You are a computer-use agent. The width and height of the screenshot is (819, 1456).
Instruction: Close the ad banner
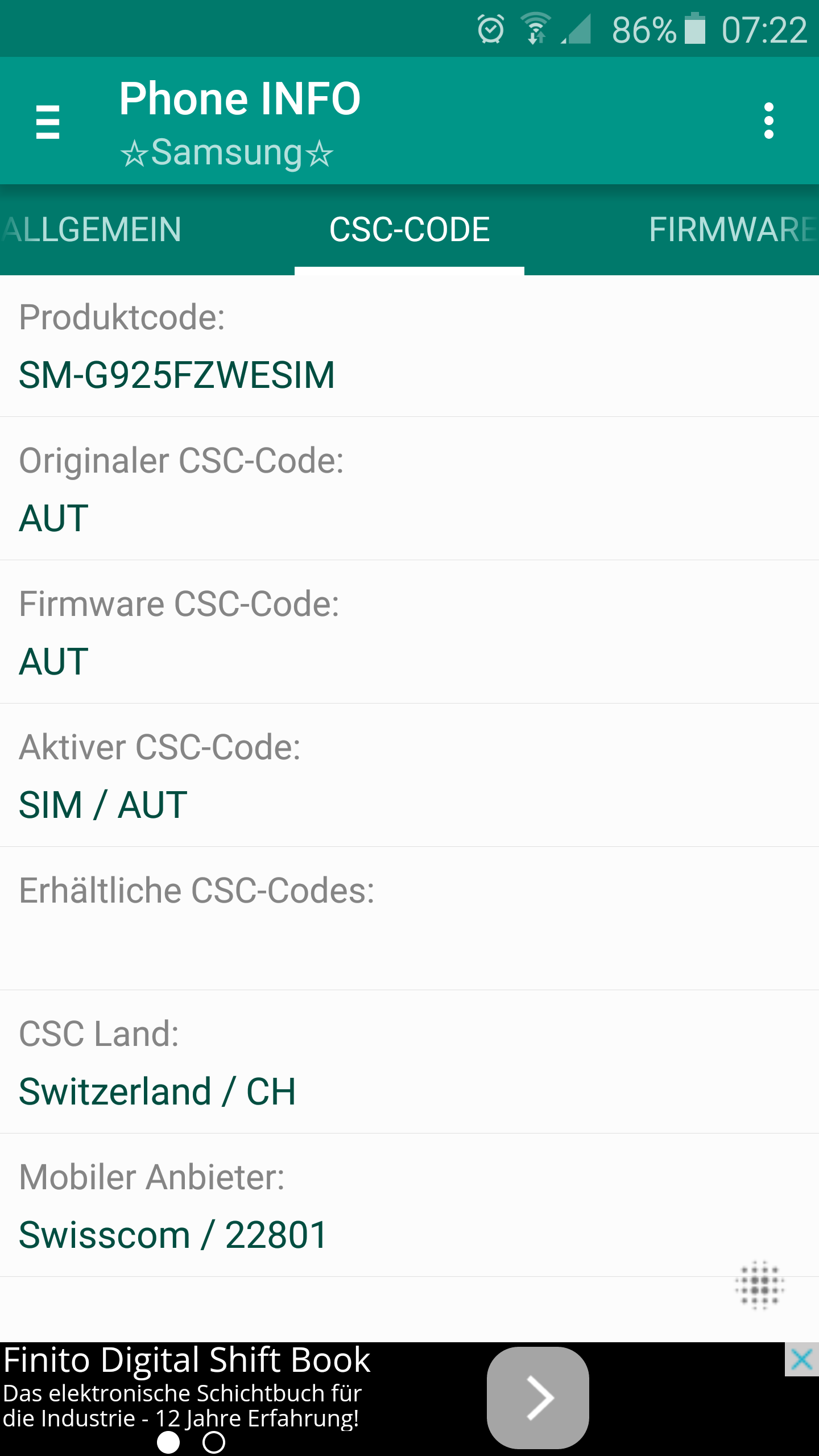point(801,1360)
